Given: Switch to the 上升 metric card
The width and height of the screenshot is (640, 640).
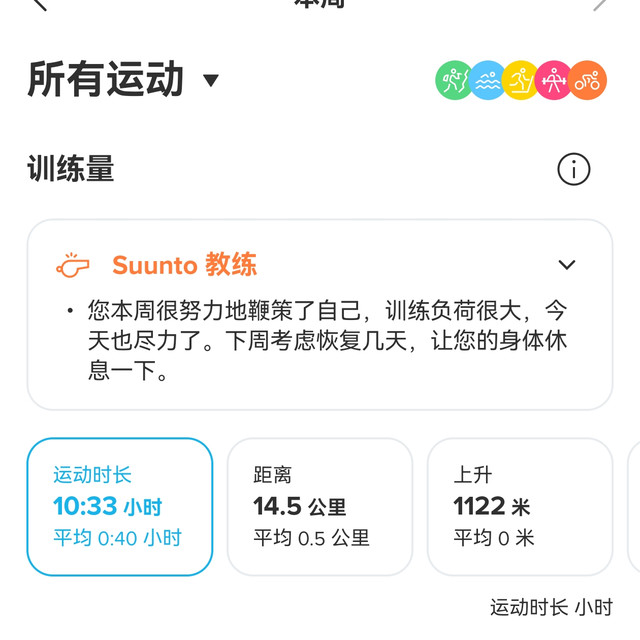Looking at the screenshot, I should [x=519, y=507].
